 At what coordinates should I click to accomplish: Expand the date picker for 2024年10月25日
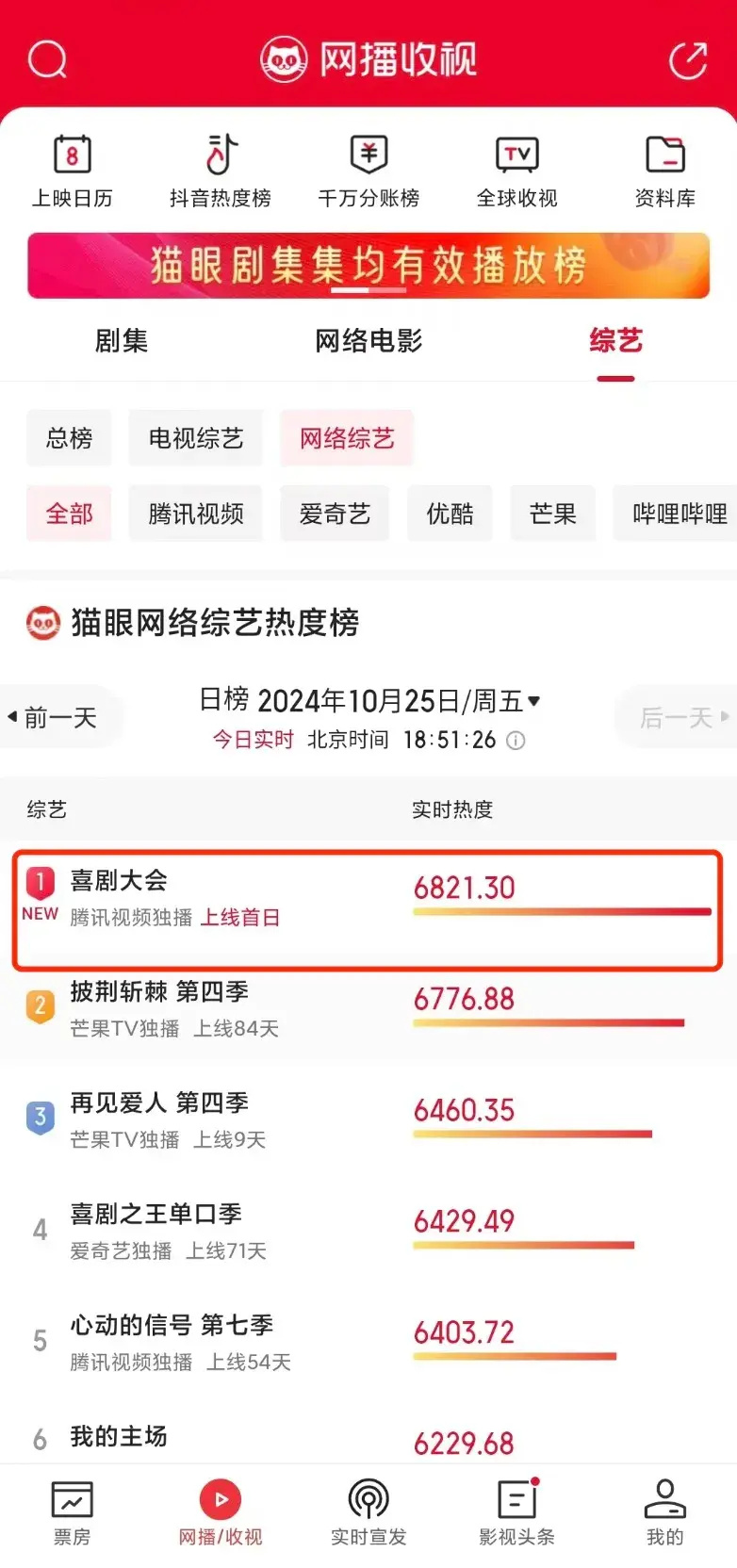[370, 701]
